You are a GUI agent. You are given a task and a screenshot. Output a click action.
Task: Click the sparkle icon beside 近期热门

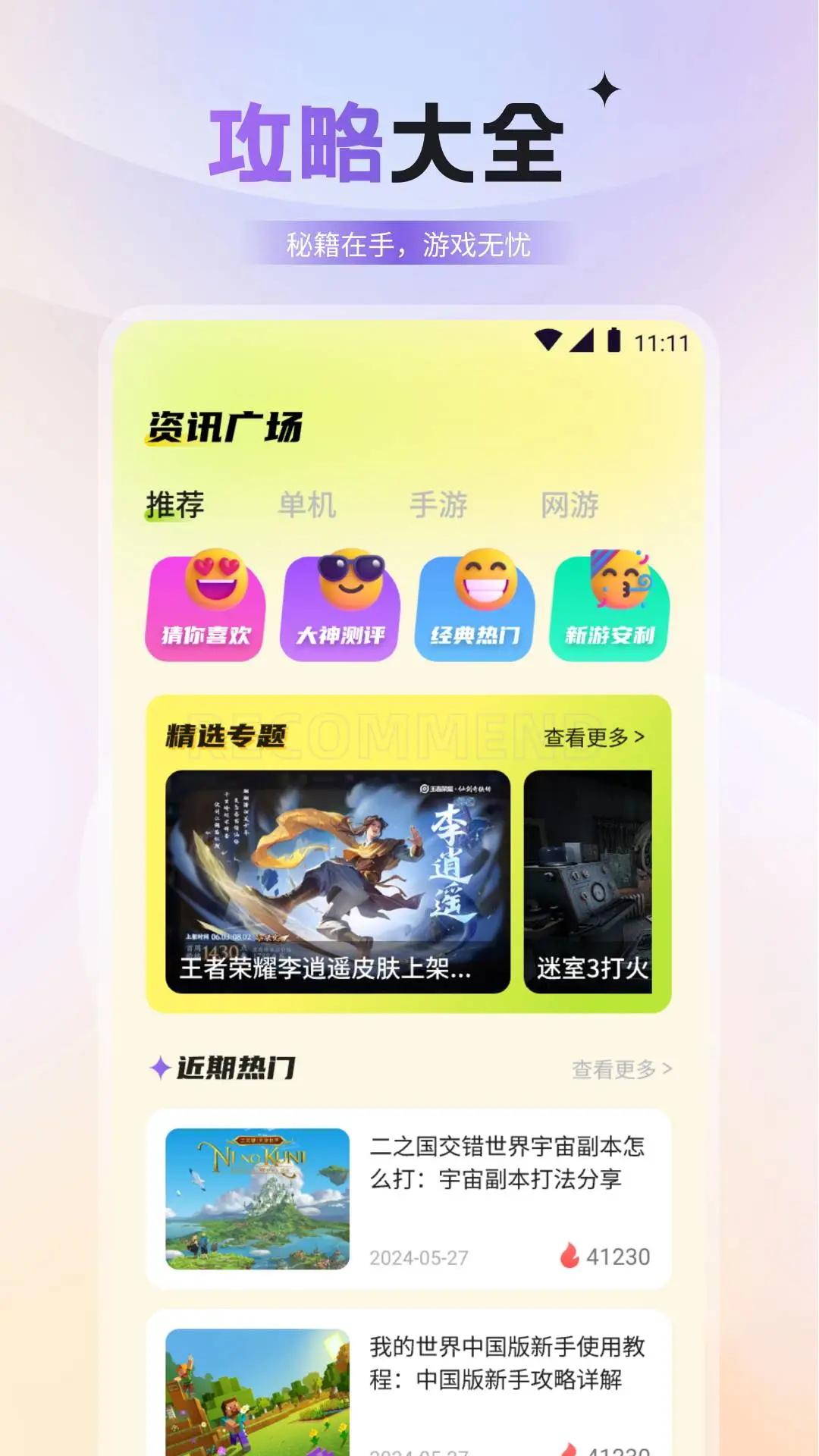click(x=158, y=1068)
